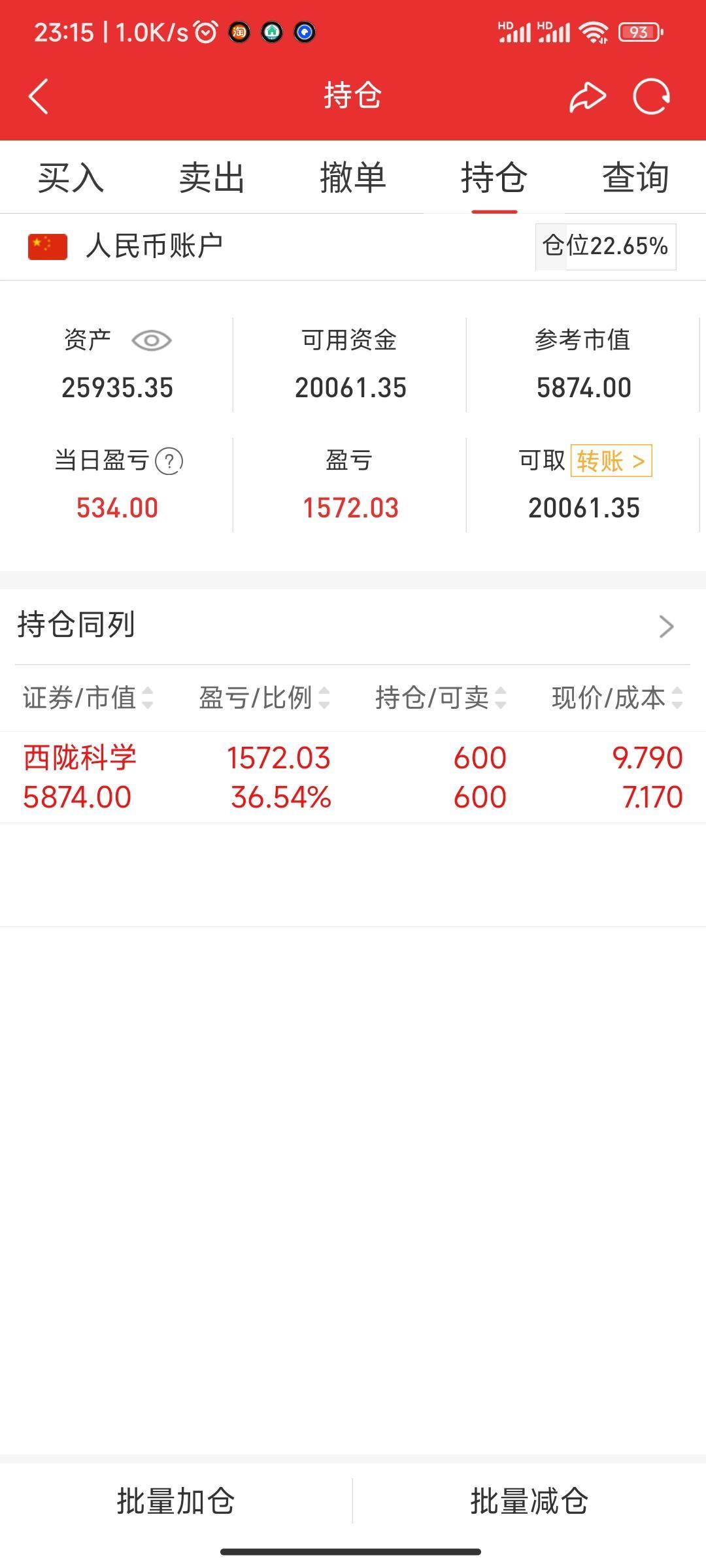Sort by 证券/市值 column
The width and height of the screenshot is (706, 1568).
click(x=88, y=698)
